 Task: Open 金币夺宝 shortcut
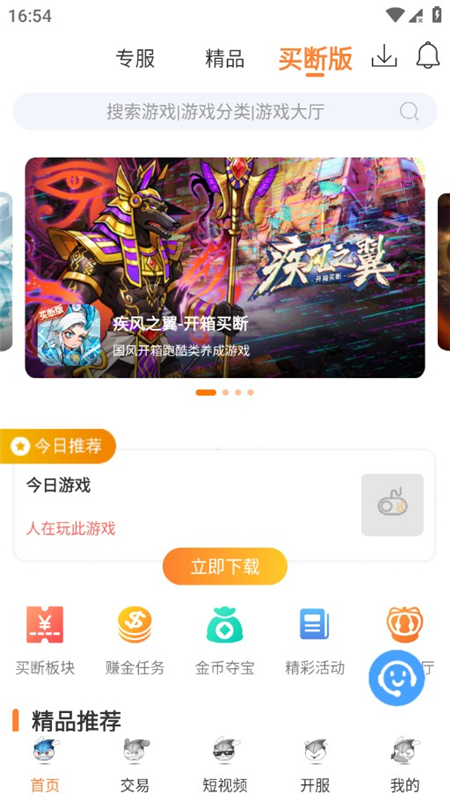tap(224, 640)
